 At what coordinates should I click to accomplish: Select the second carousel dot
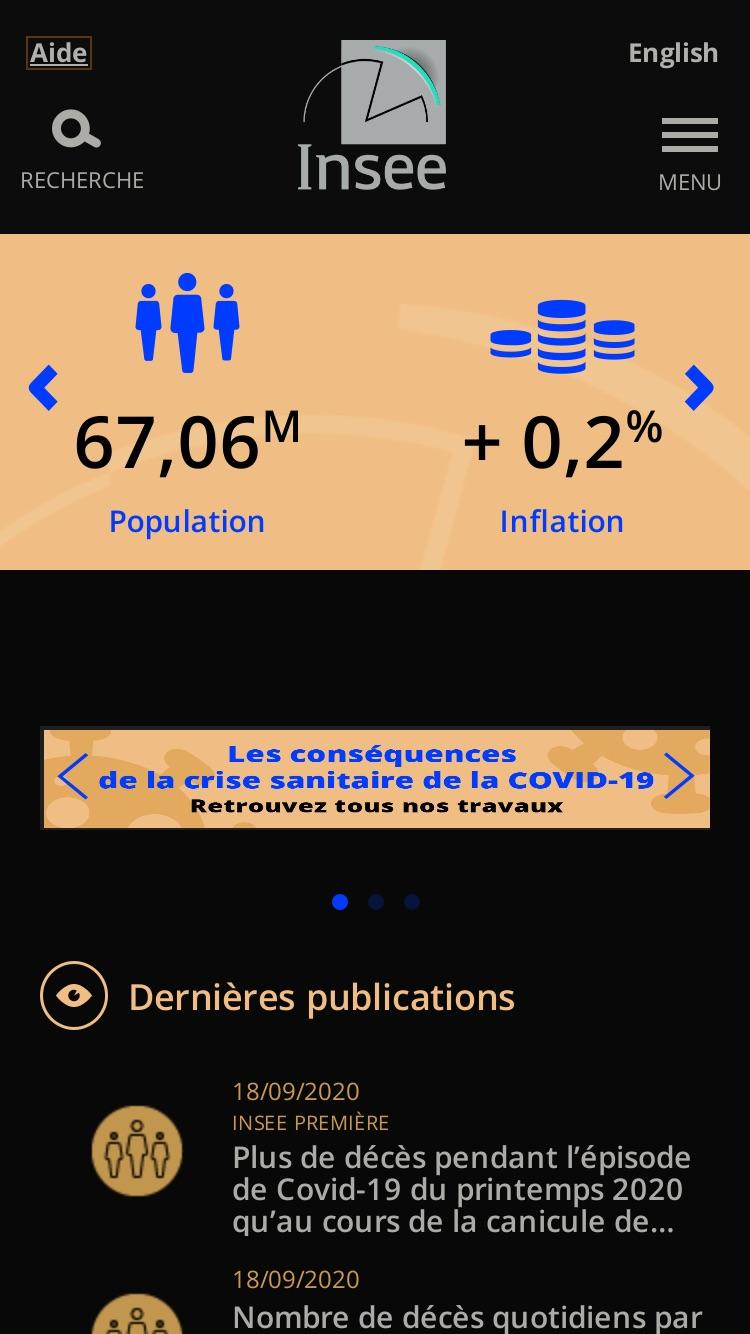click(x=376, y=902)
